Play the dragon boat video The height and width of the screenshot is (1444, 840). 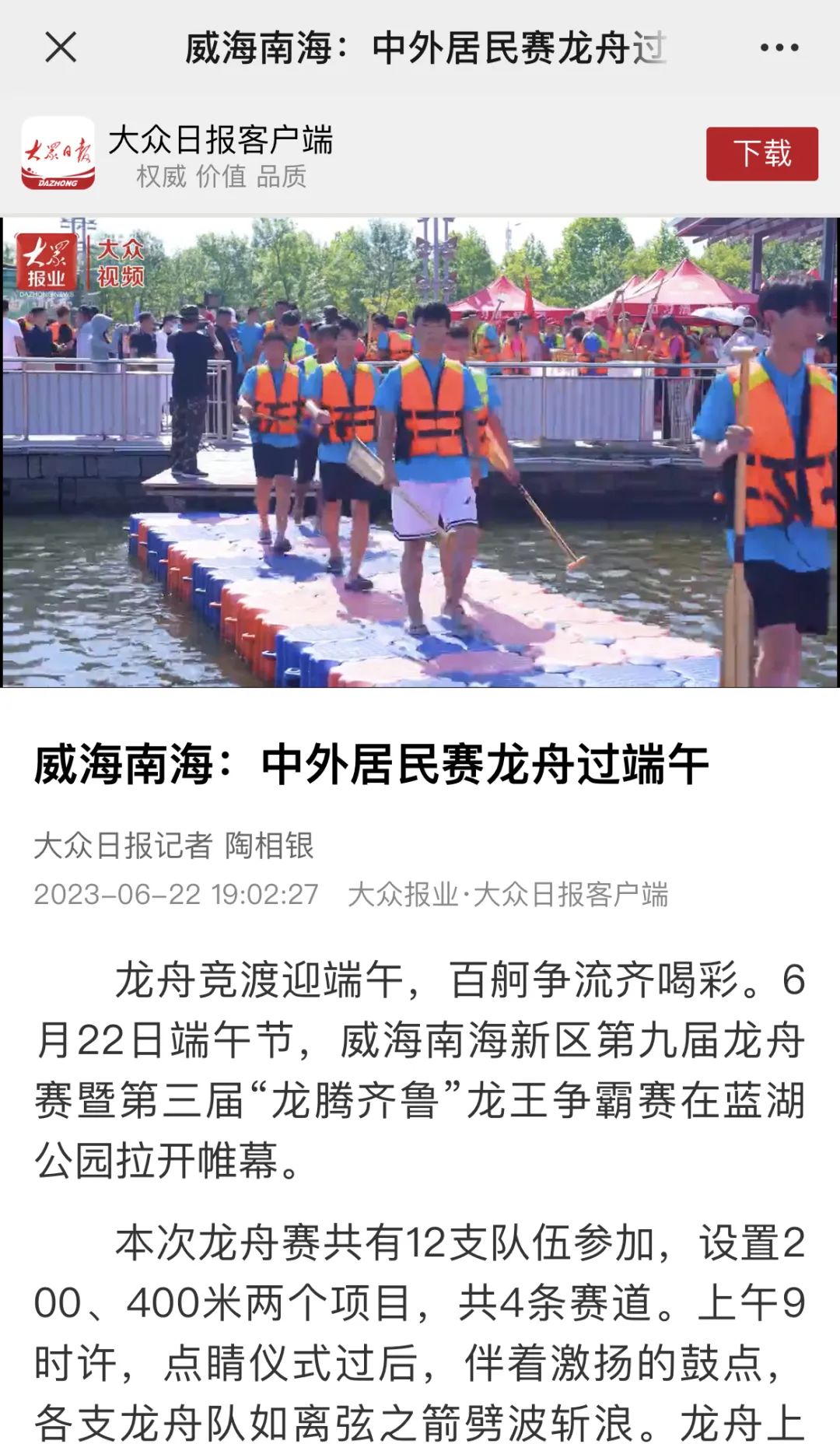(420, 452)
